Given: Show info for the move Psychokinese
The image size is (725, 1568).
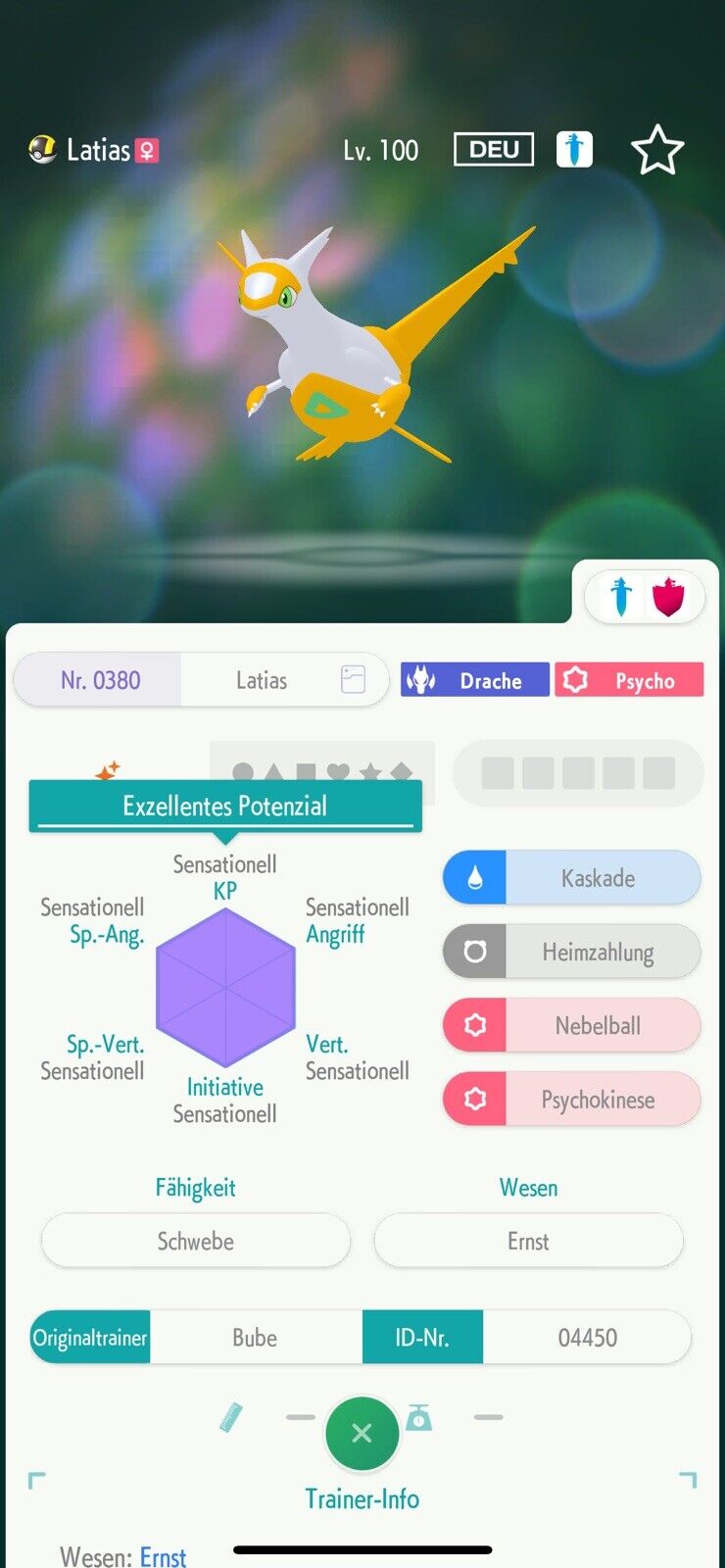Looking at the screenshot, I should click(571, 1100).
